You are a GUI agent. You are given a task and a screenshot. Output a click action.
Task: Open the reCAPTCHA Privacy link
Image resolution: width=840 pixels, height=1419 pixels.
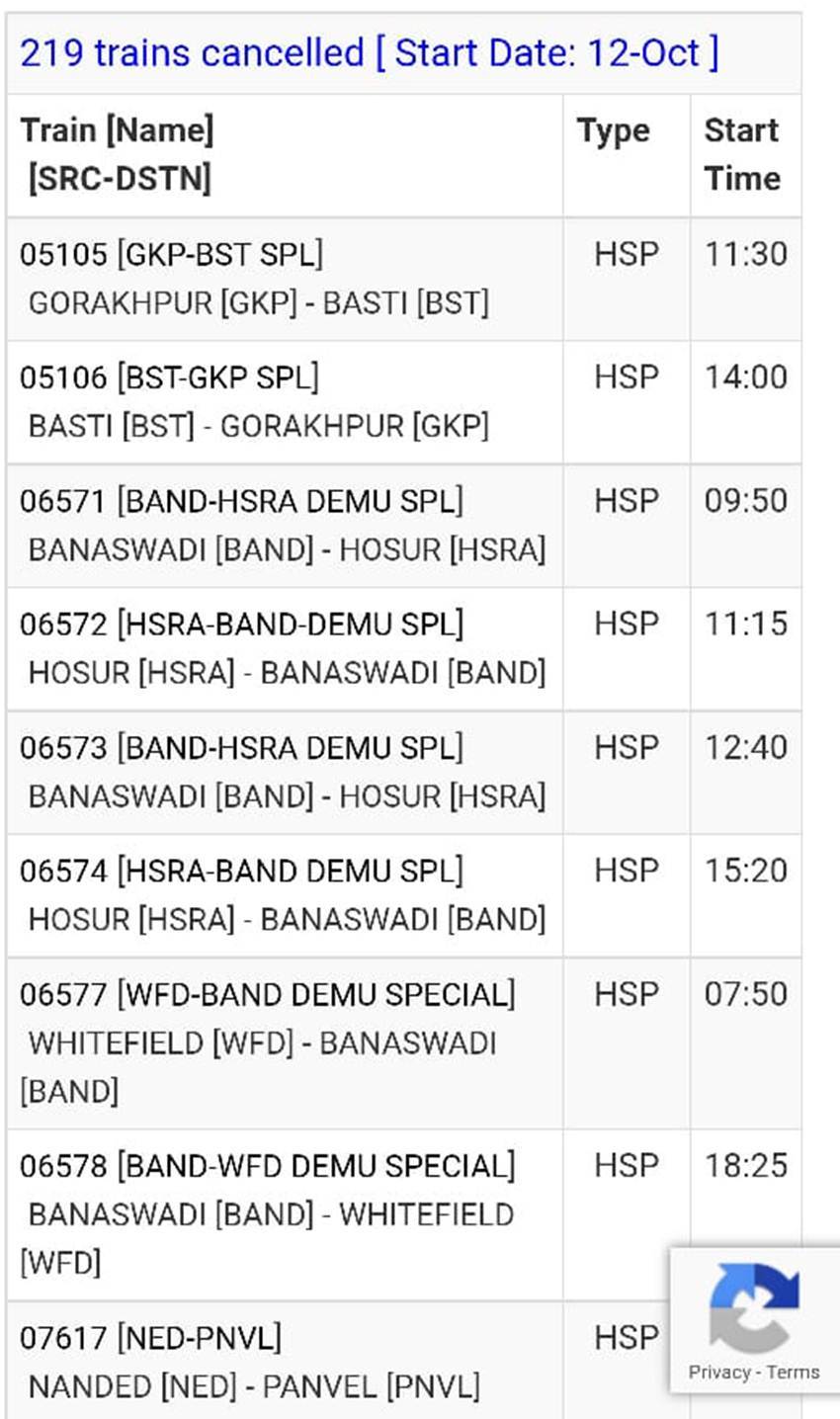pyautogui.click(x=720, y=1373)
